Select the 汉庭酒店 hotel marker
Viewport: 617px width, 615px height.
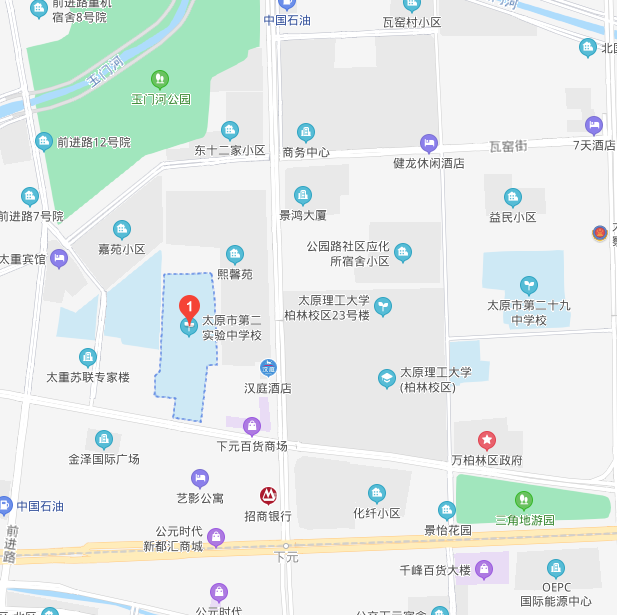(x=267, y=367)
